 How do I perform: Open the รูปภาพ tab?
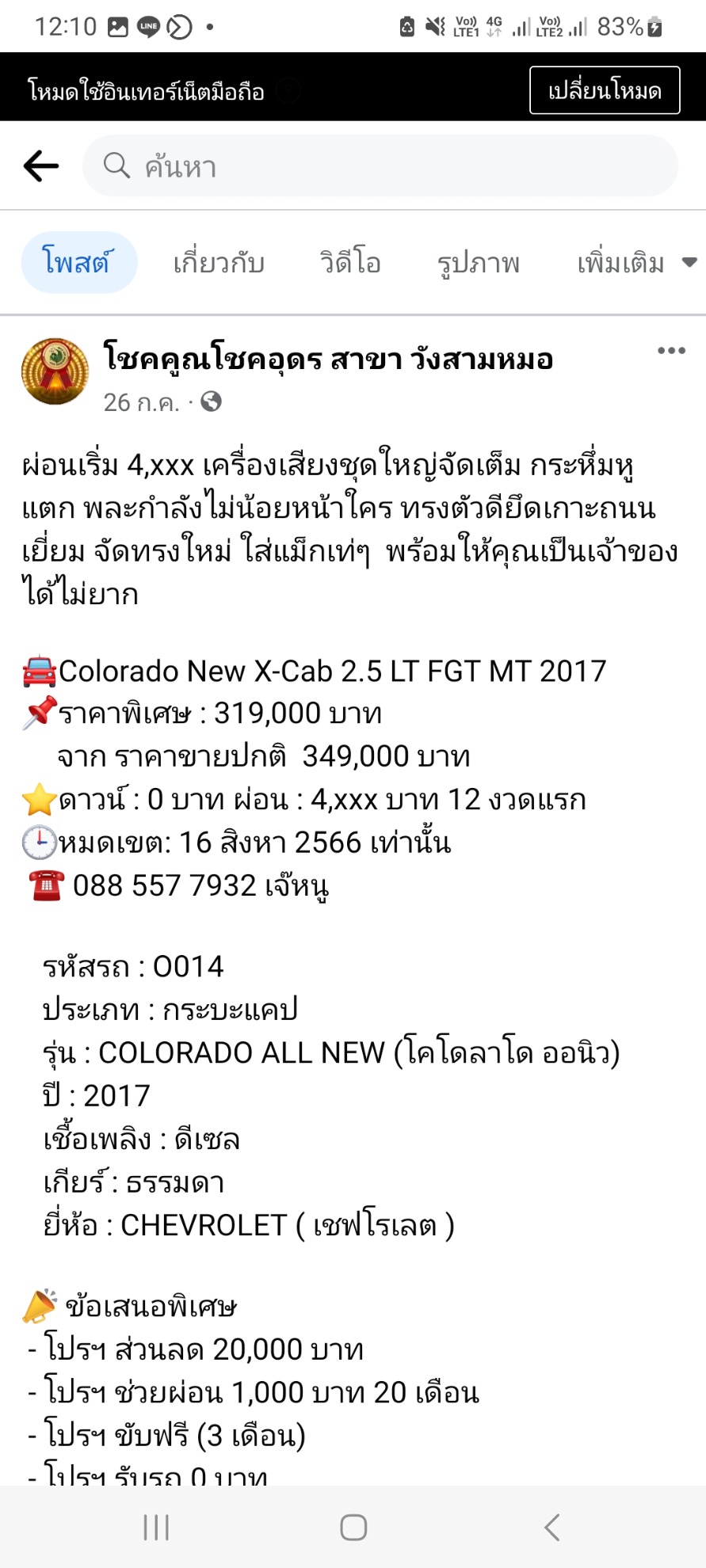pyautogui.click(x=479, y=263)
